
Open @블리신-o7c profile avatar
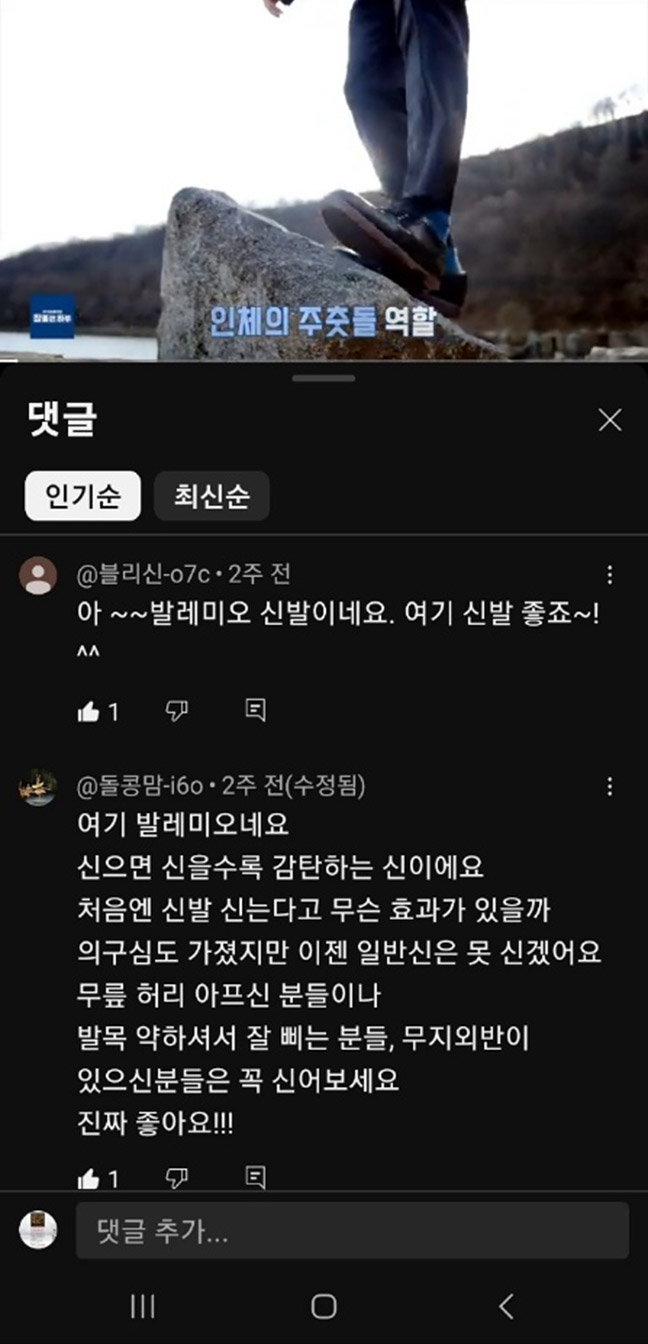pyautogui.click(x=39, y=576)
